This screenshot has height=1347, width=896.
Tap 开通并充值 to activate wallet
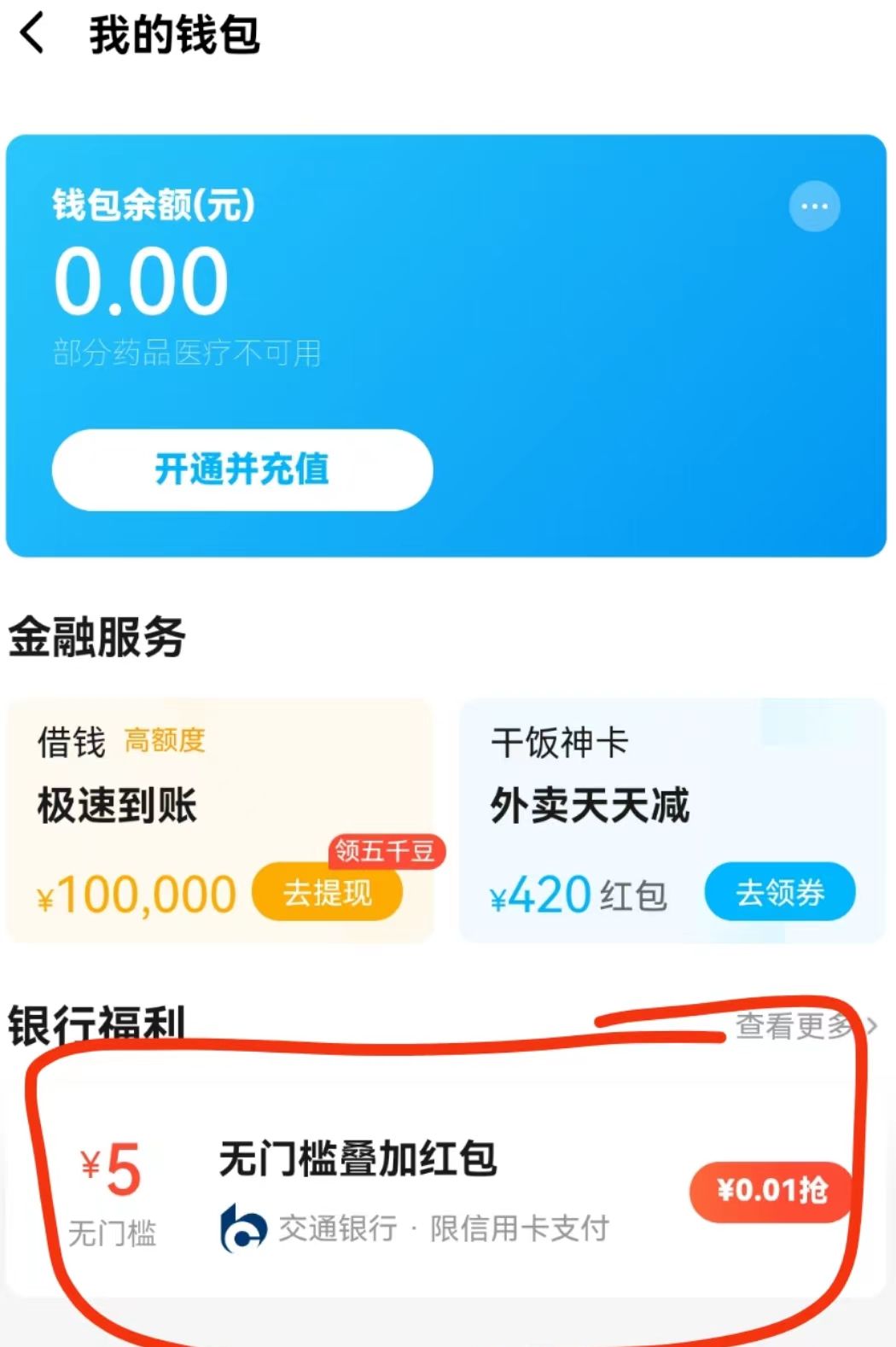(x=242, y=469)
